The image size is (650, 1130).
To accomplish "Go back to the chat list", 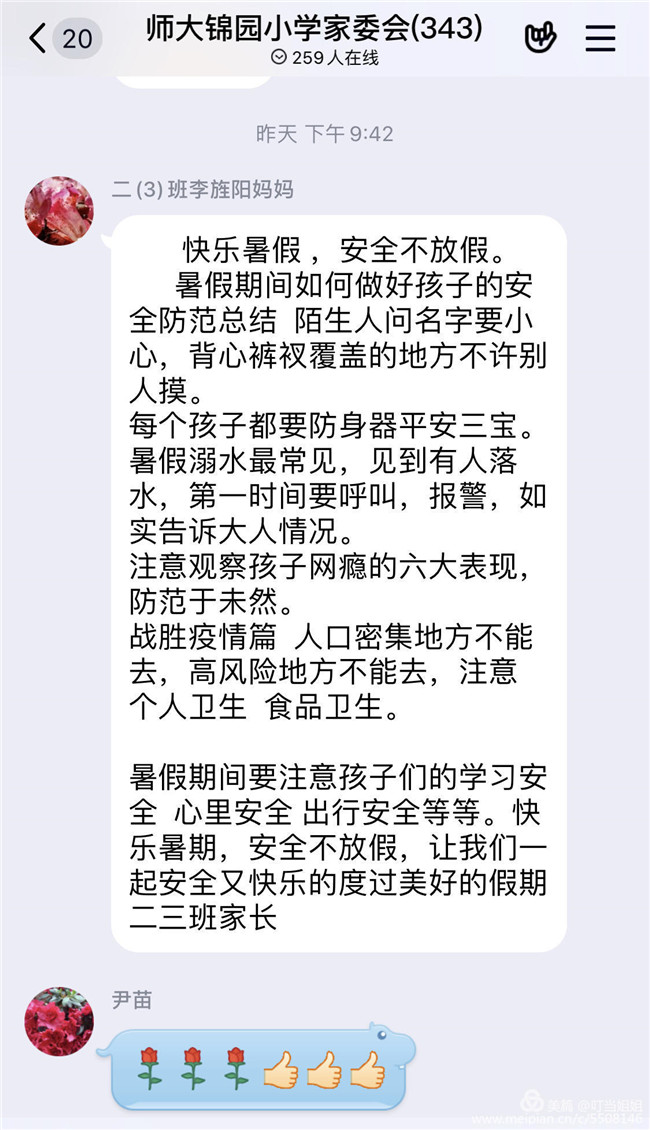I will [x=40, y=39].
